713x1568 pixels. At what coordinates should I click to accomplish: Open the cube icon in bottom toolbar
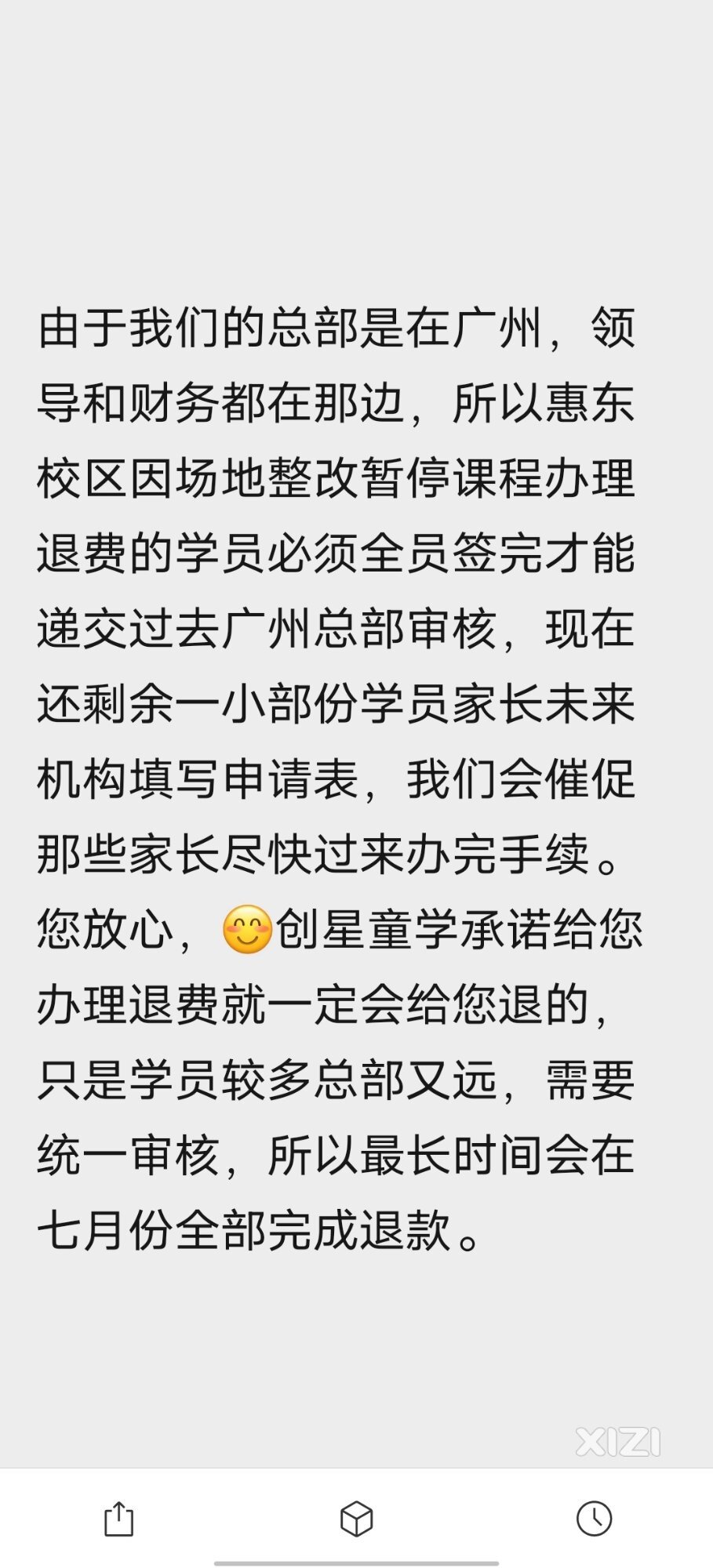pyautogui.click(x=356, y=1519)
